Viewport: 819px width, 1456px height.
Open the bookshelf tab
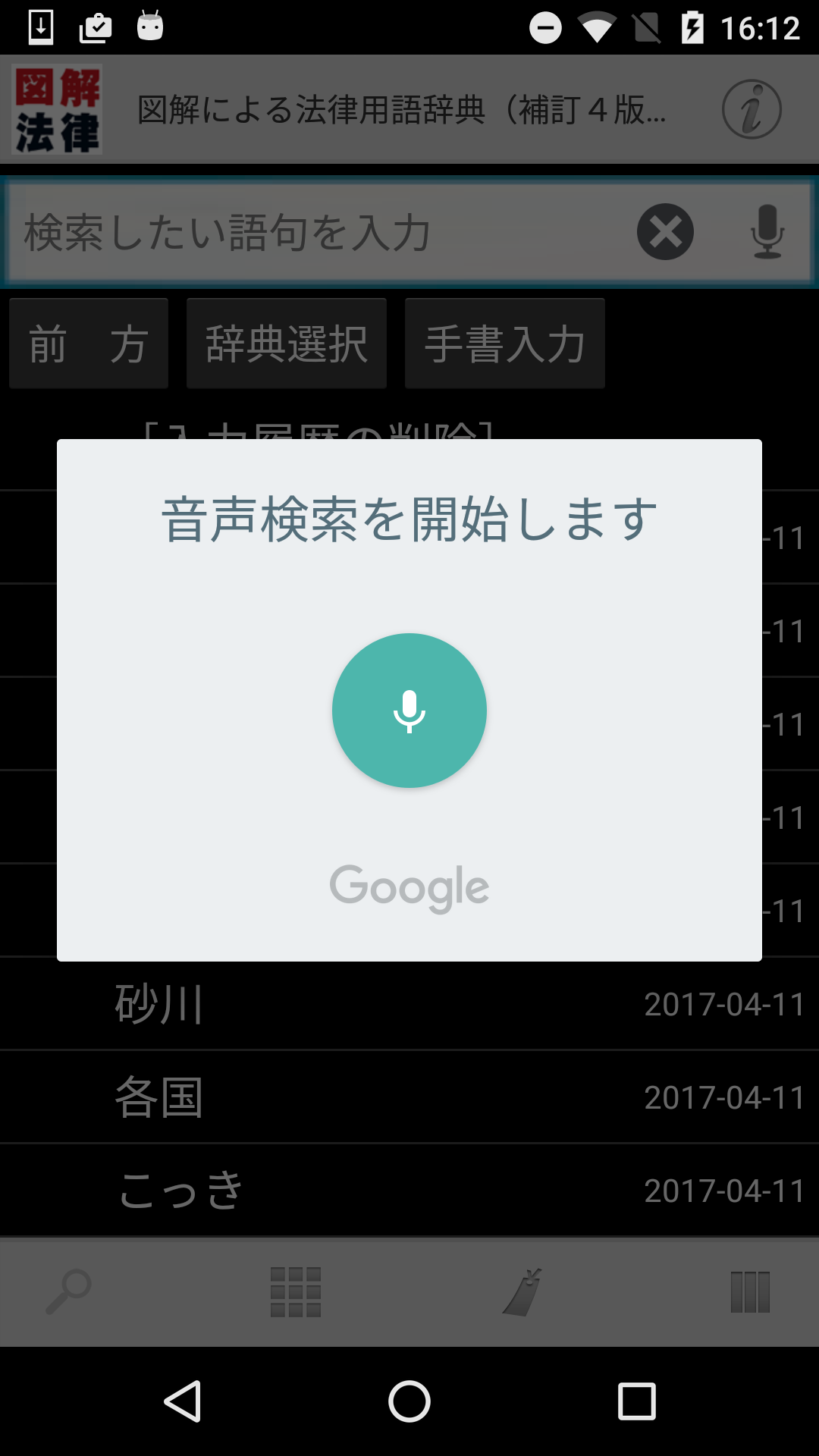click(x=750, y=1291)
